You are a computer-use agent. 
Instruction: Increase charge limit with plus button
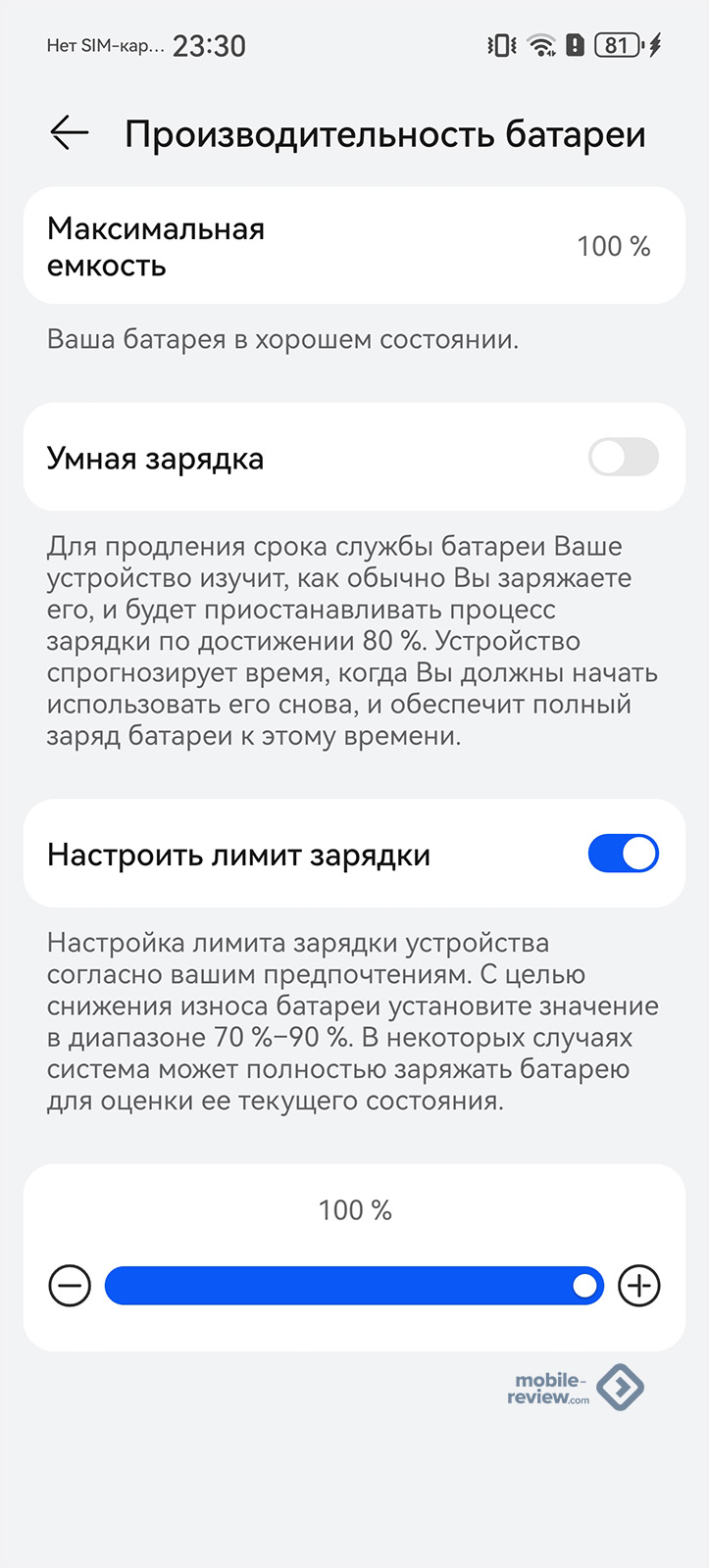pos(639,1286)
